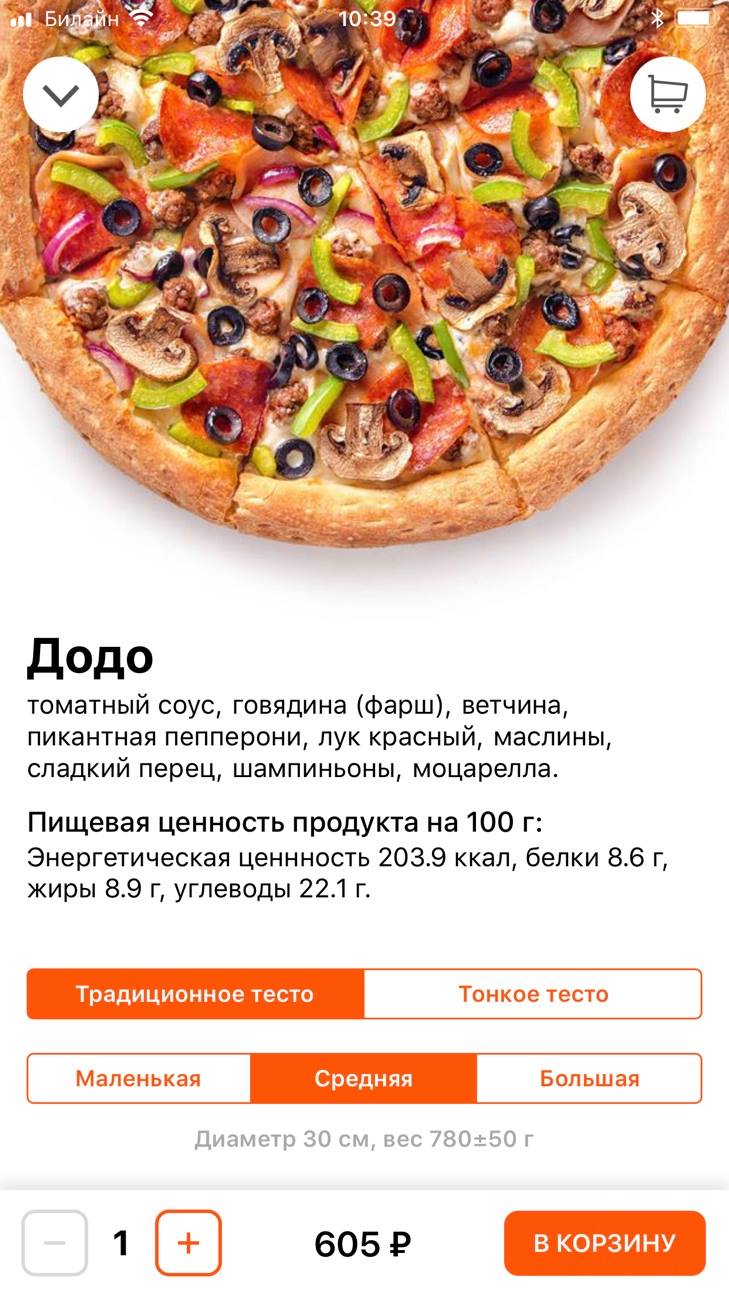The height and width of the screenshot is (1296, 729).
Task: Increase quantity with the plus button
Action: click(x=188, y=1243)
